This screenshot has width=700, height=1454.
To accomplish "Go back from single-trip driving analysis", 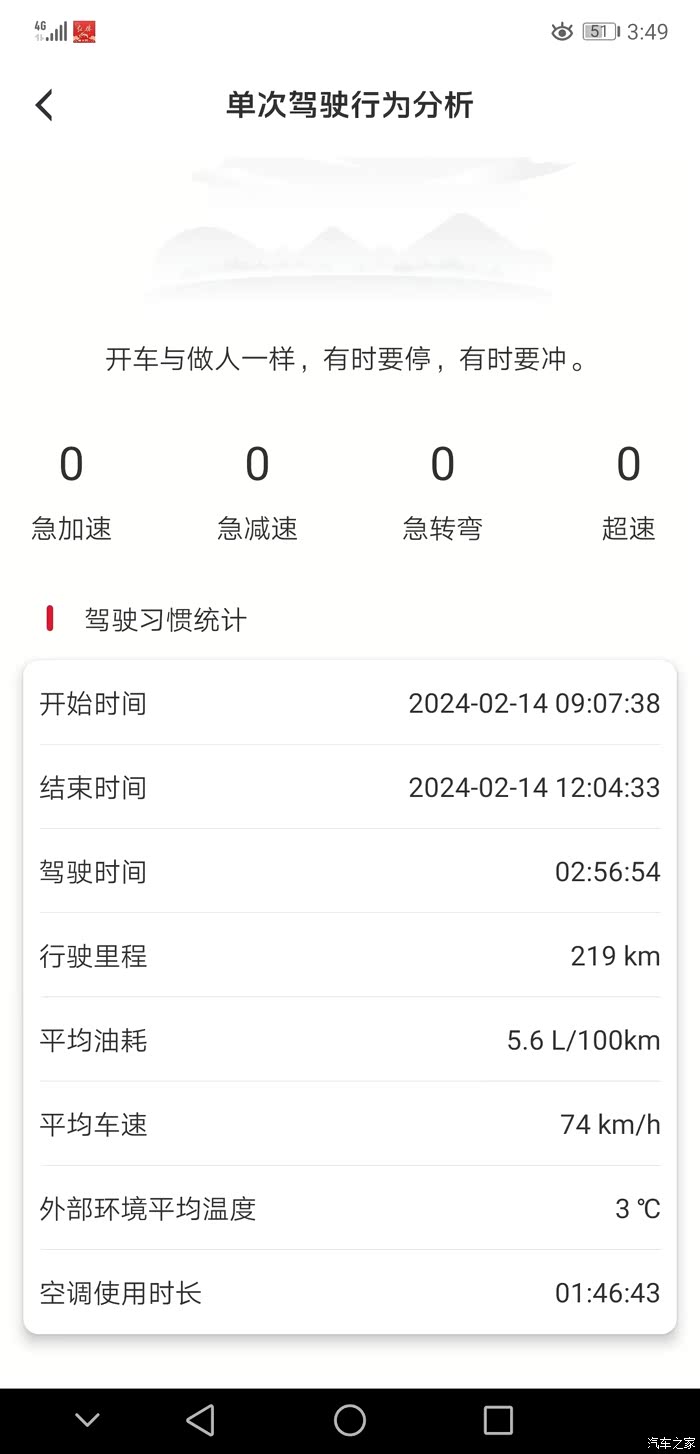I will click(x=44, y=105).
